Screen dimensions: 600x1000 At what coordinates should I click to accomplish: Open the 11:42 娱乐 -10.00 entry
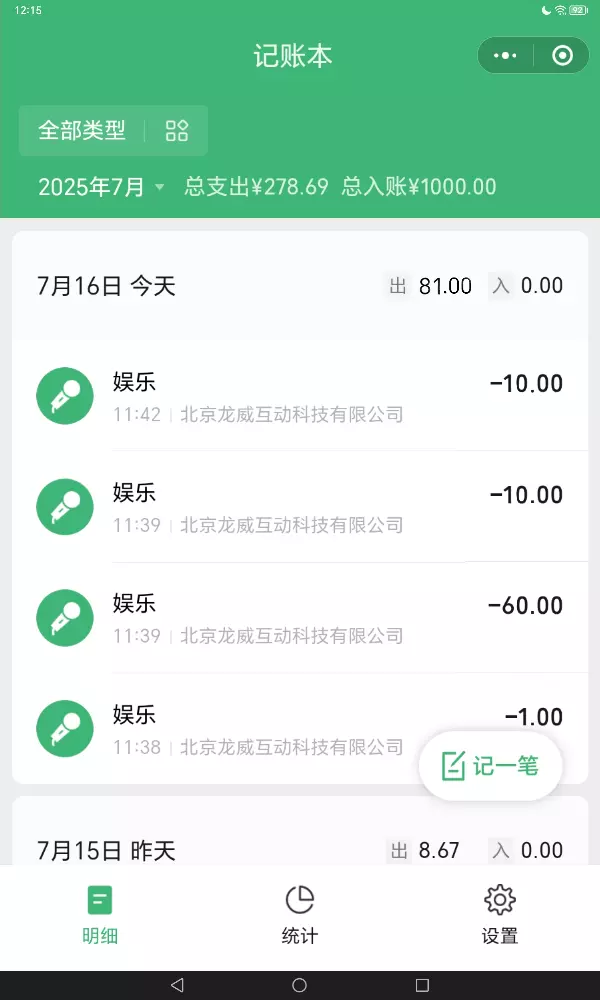tap(300, 396)
